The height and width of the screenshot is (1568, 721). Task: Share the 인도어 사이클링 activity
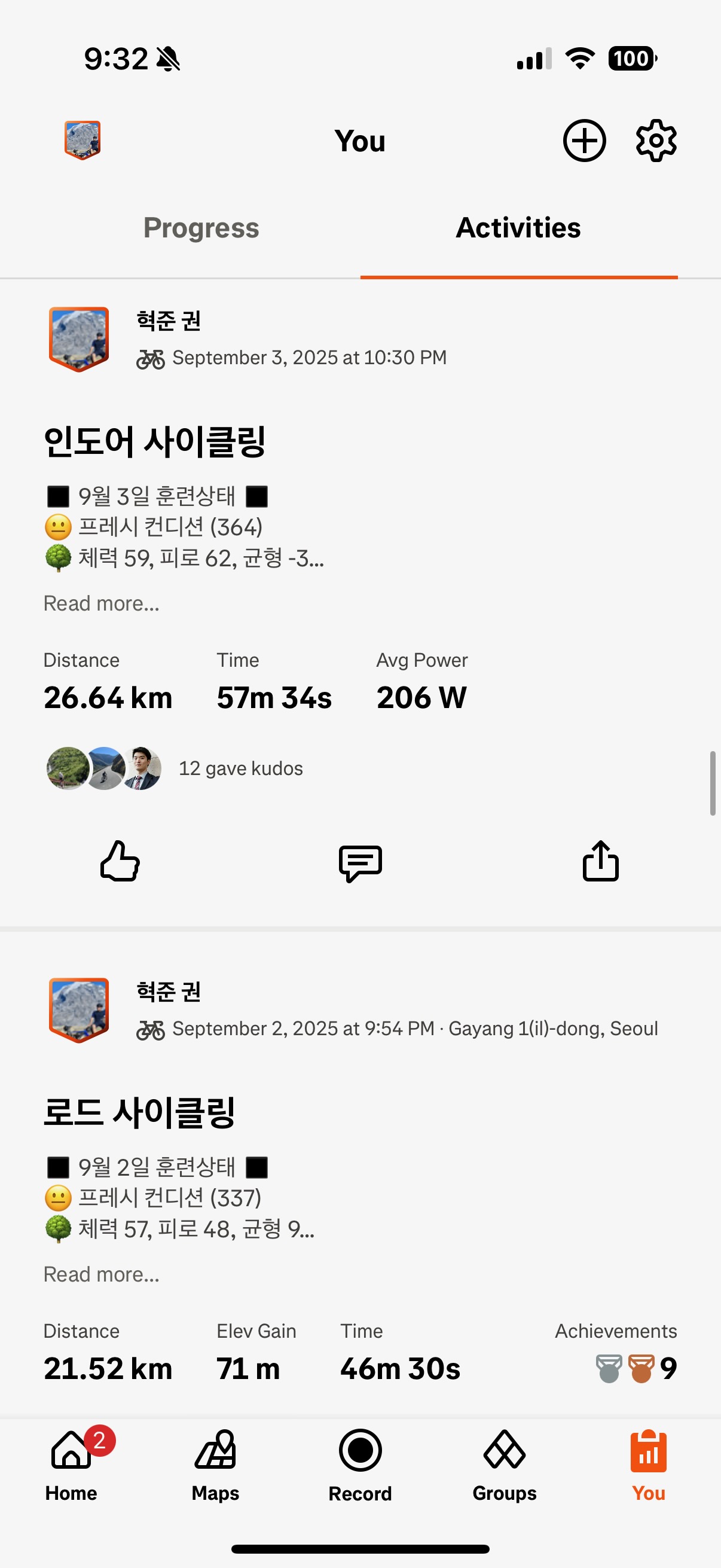[x=600, y=861]
